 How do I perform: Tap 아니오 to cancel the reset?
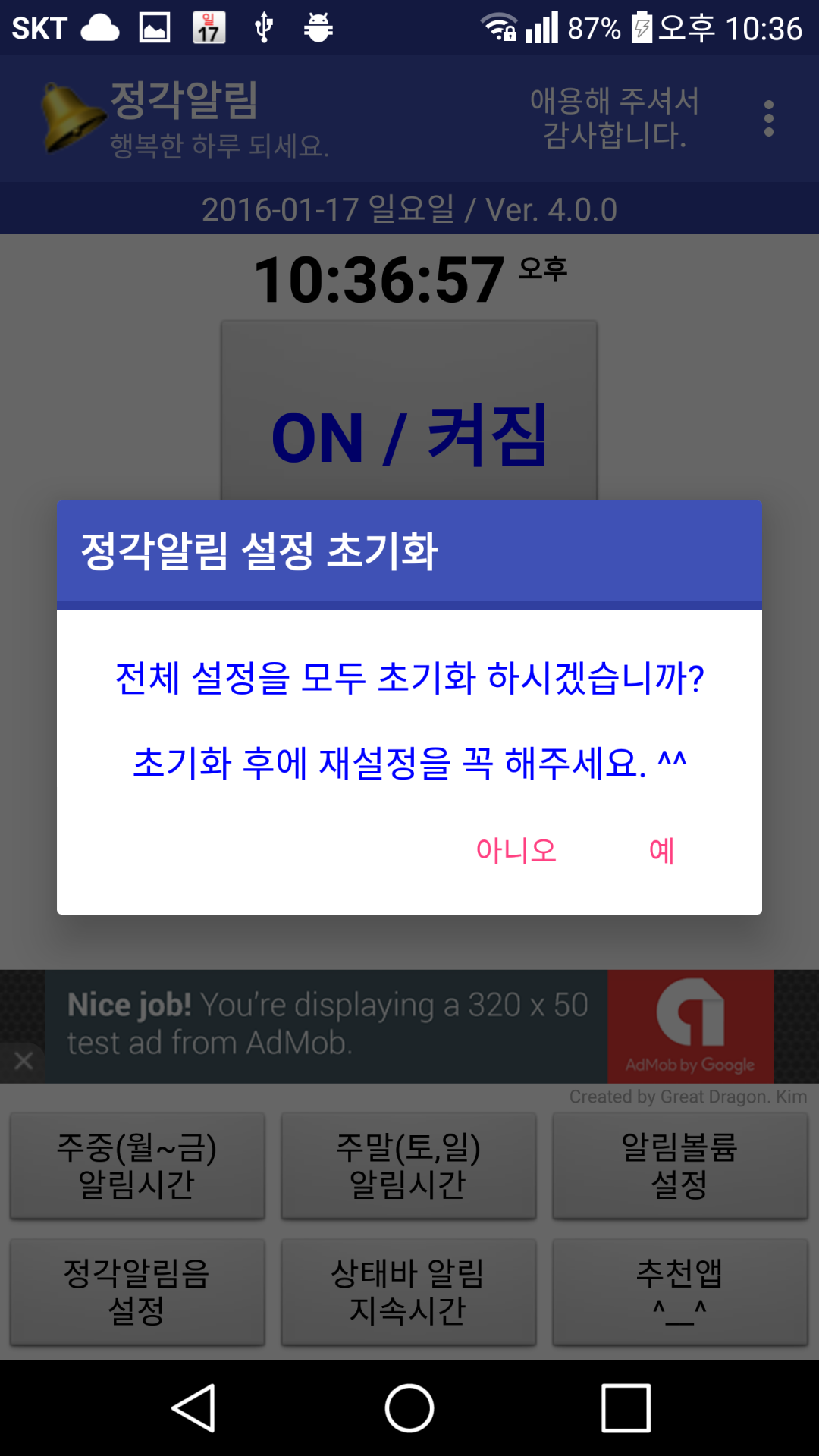(x=516, y=851)
